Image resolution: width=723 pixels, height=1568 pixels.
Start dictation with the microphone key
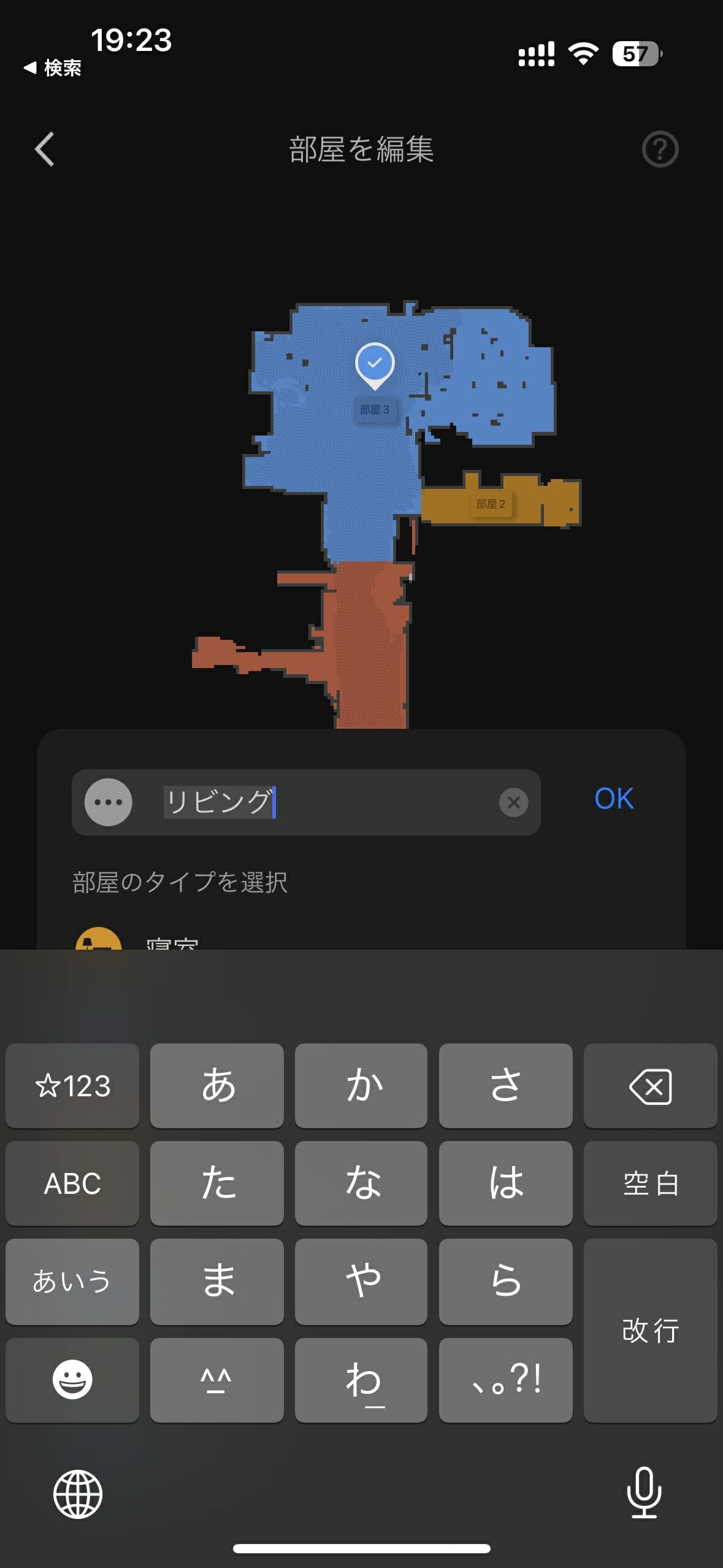(644, 1493)
